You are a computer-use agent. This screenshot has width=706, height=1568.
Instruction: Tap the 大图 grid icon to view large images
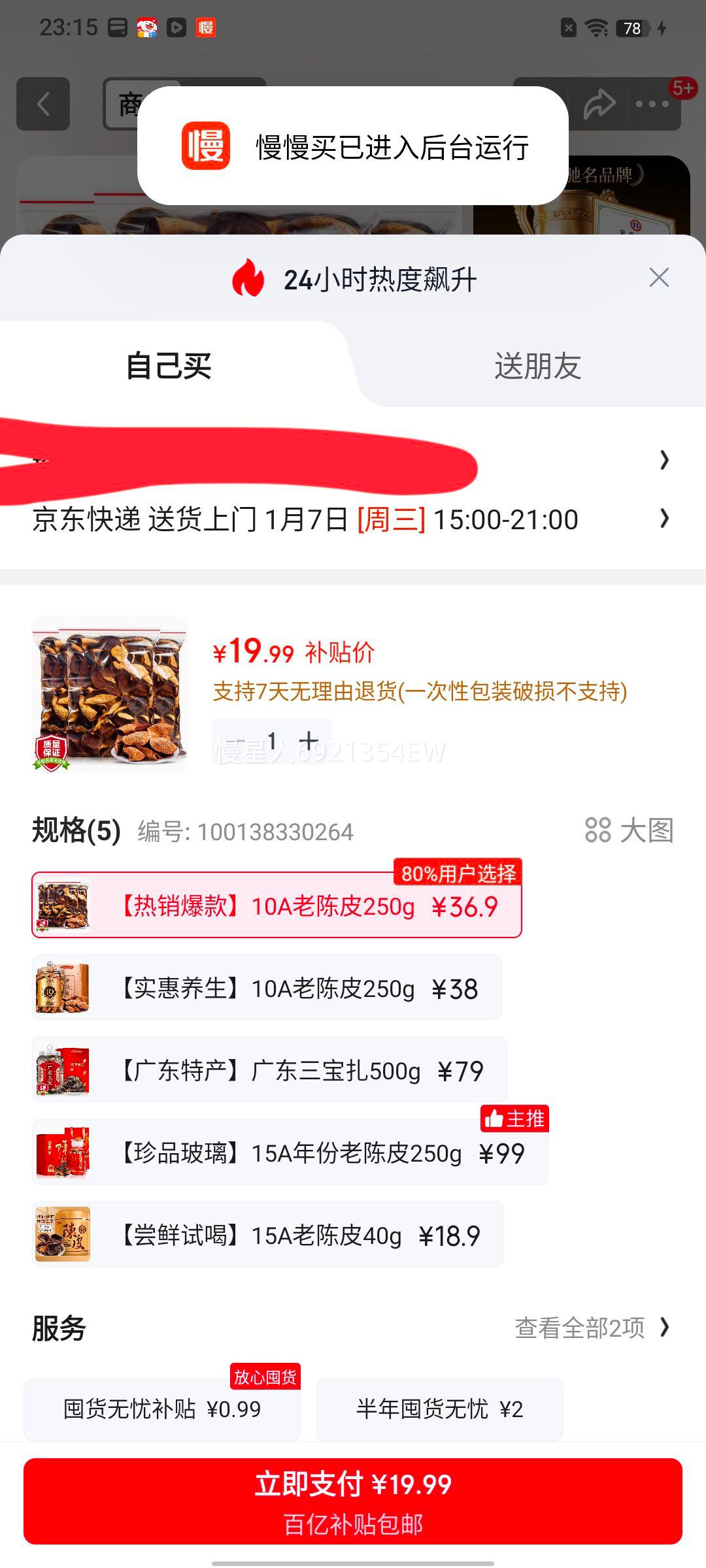click(599, 831)
